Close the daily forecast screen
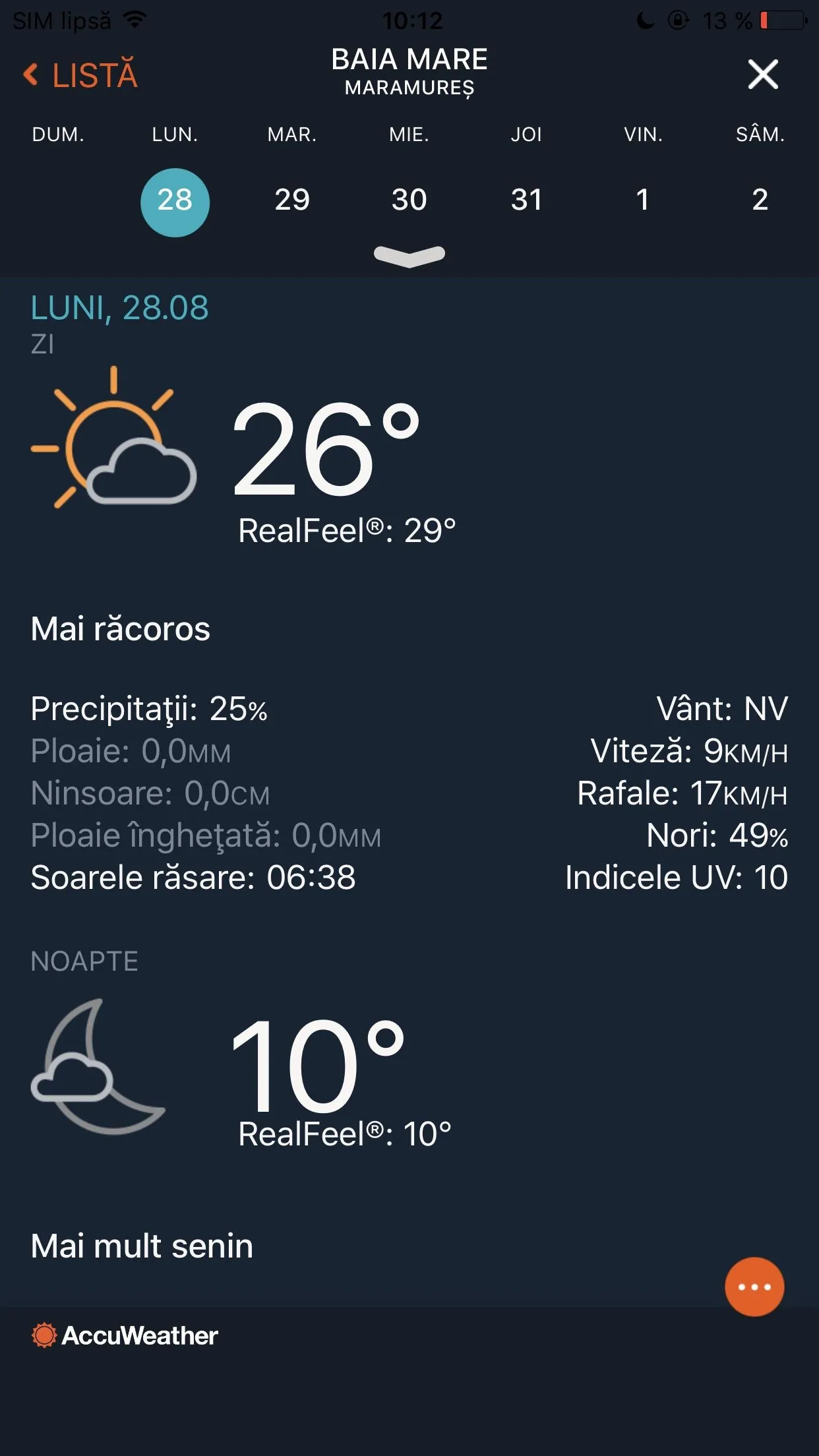Image resolution: width=819 pixels, height=1456 pixels. (763, 74)
